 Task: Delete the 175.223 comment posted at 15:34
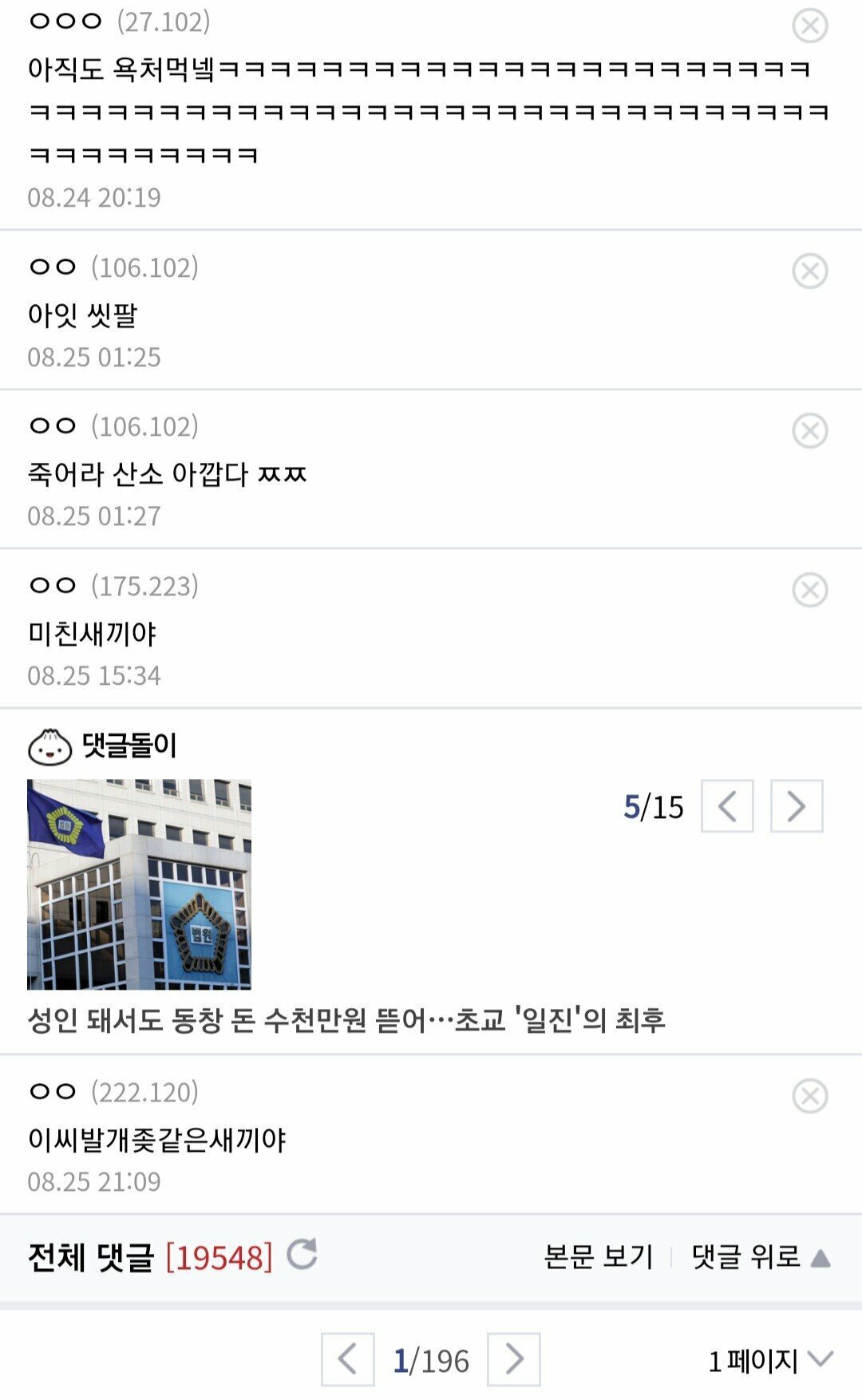click(x=809, y=591)
